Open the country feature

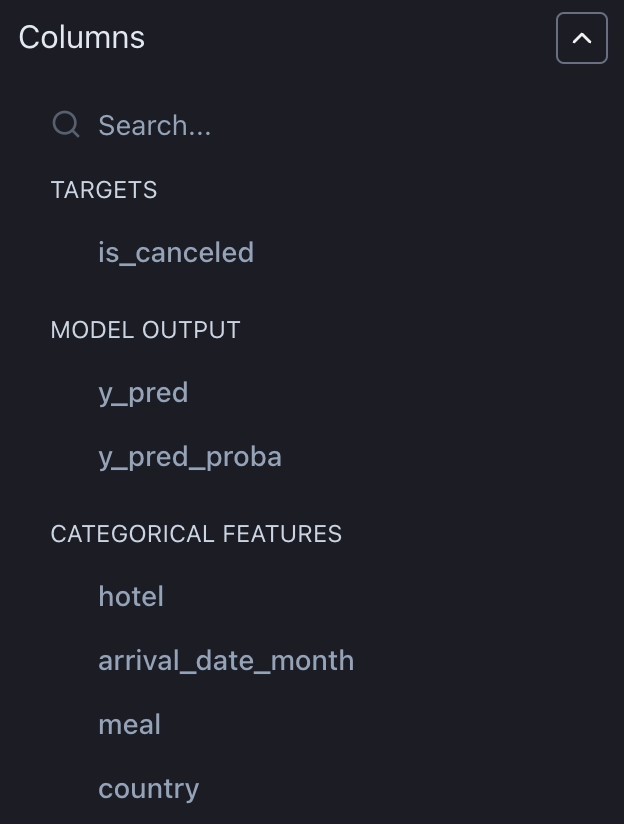(x=149, y=788)
